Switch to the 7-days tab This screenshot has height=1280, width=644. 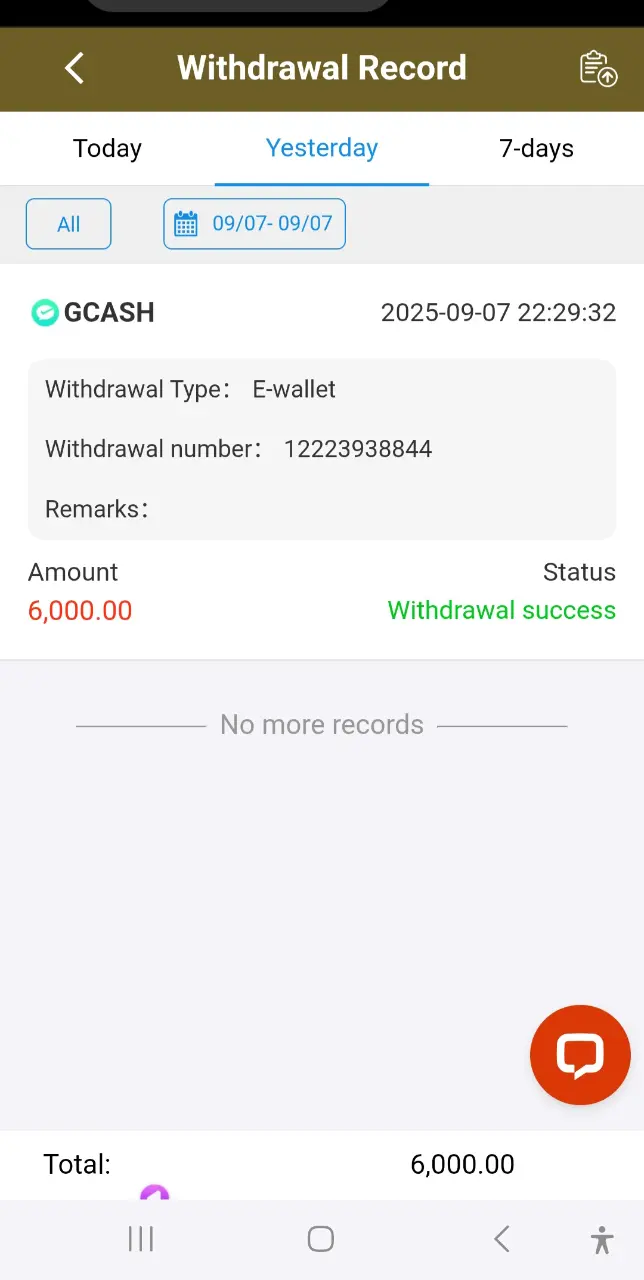536,148
